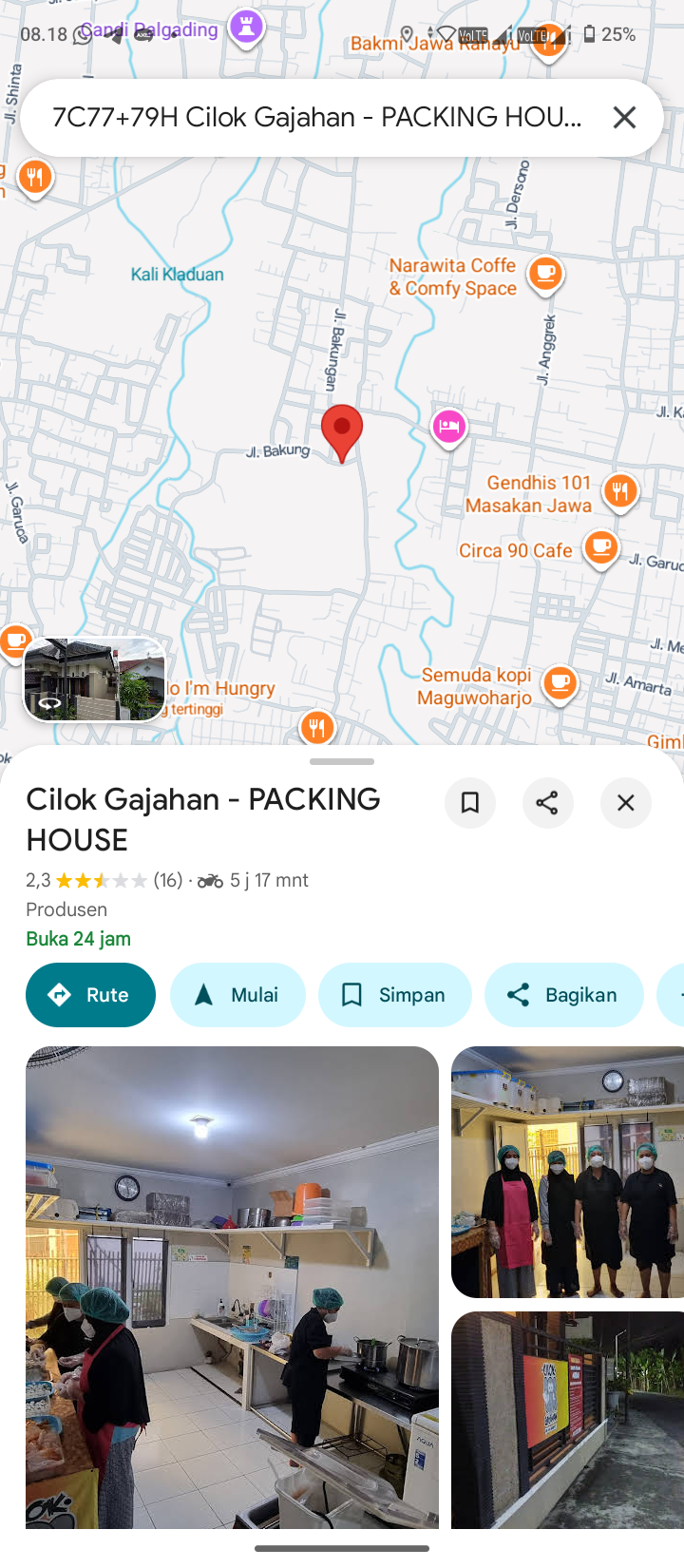Open the Street View thumbnail
Image resolution: width=684 pixels, height=1568 pixels.
click(94, 679)
